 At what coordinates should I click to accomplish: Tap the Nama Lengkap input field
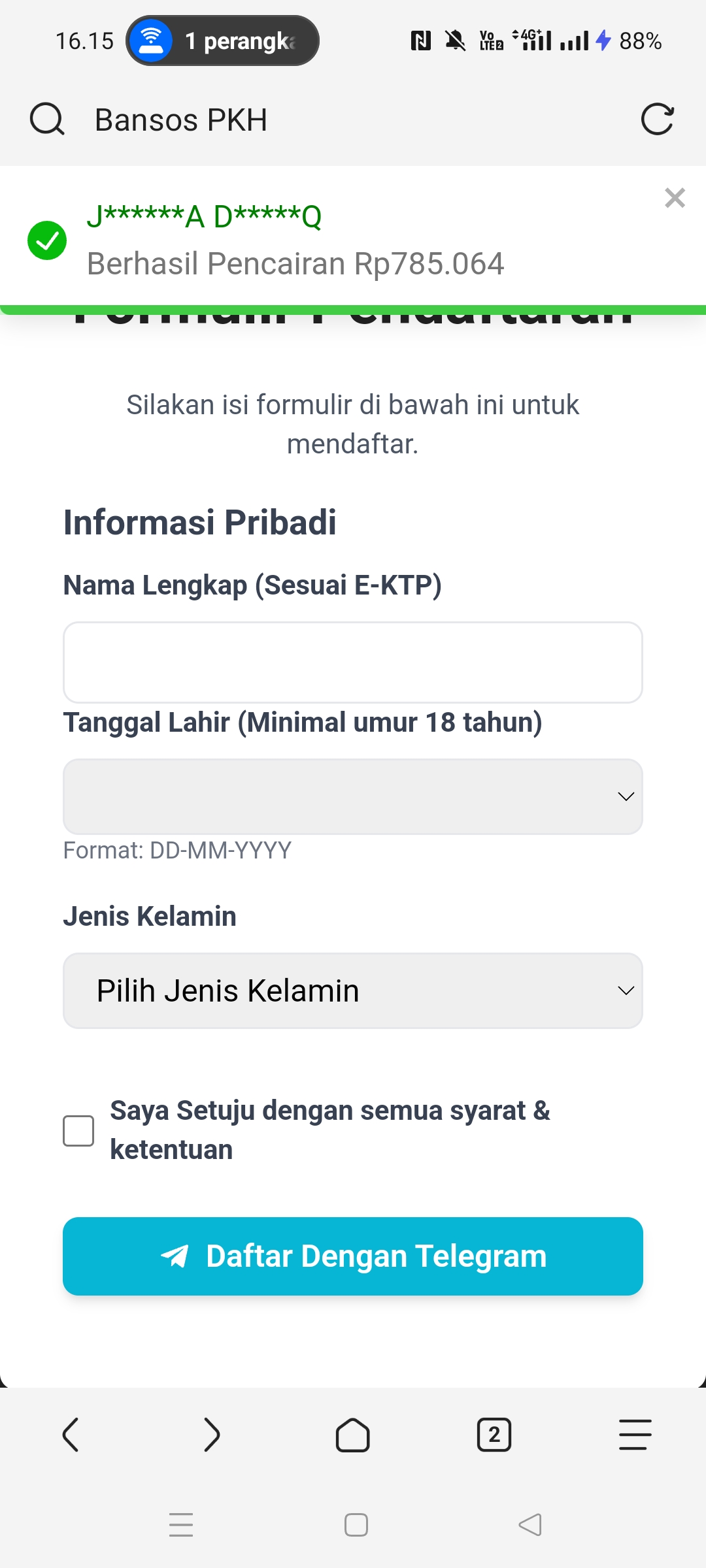[x=353, y=662]
